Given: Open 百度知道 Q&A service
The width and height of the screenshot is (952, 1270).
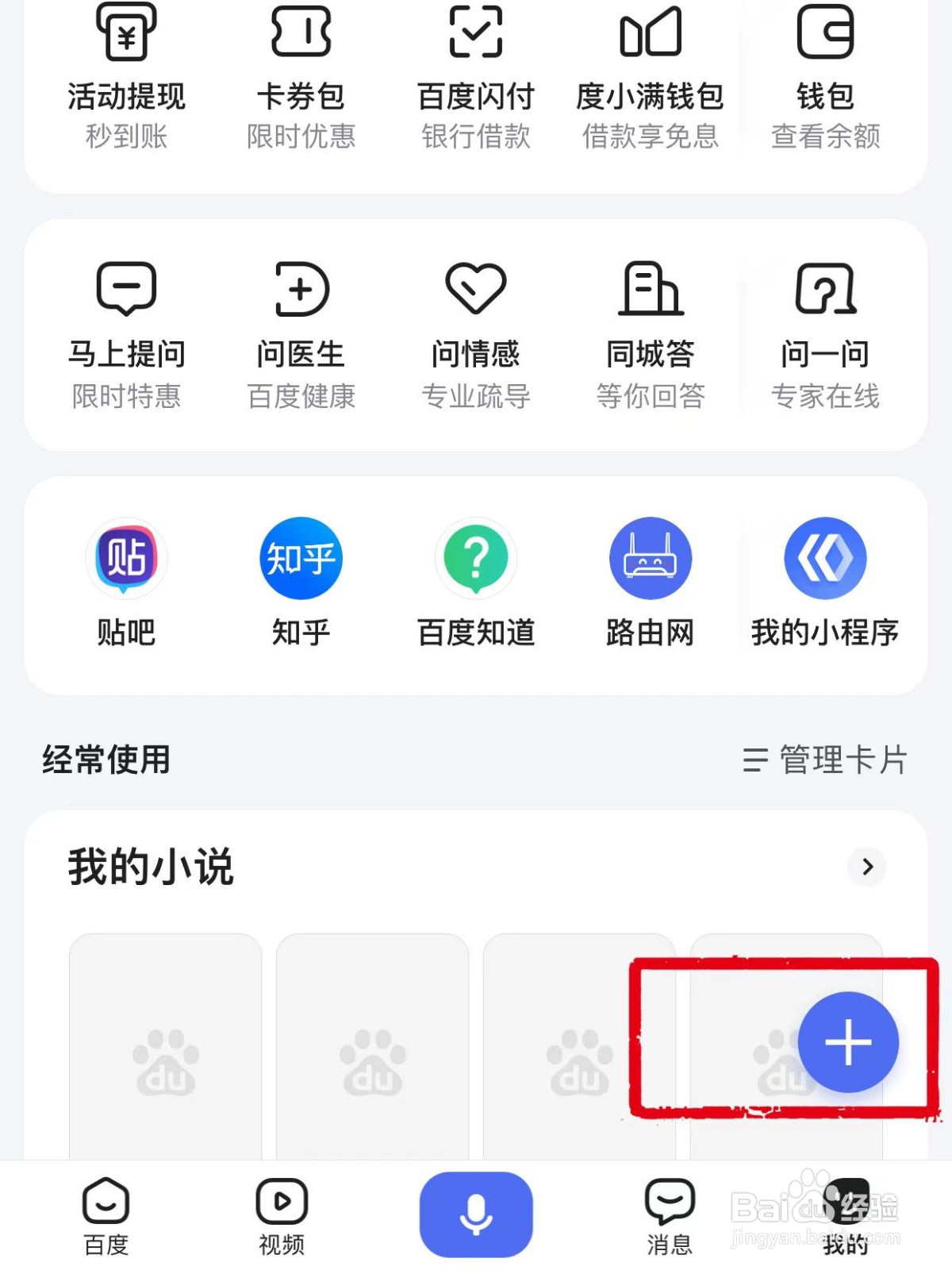Looking at the screenshot, I should [x=476, y=579].
